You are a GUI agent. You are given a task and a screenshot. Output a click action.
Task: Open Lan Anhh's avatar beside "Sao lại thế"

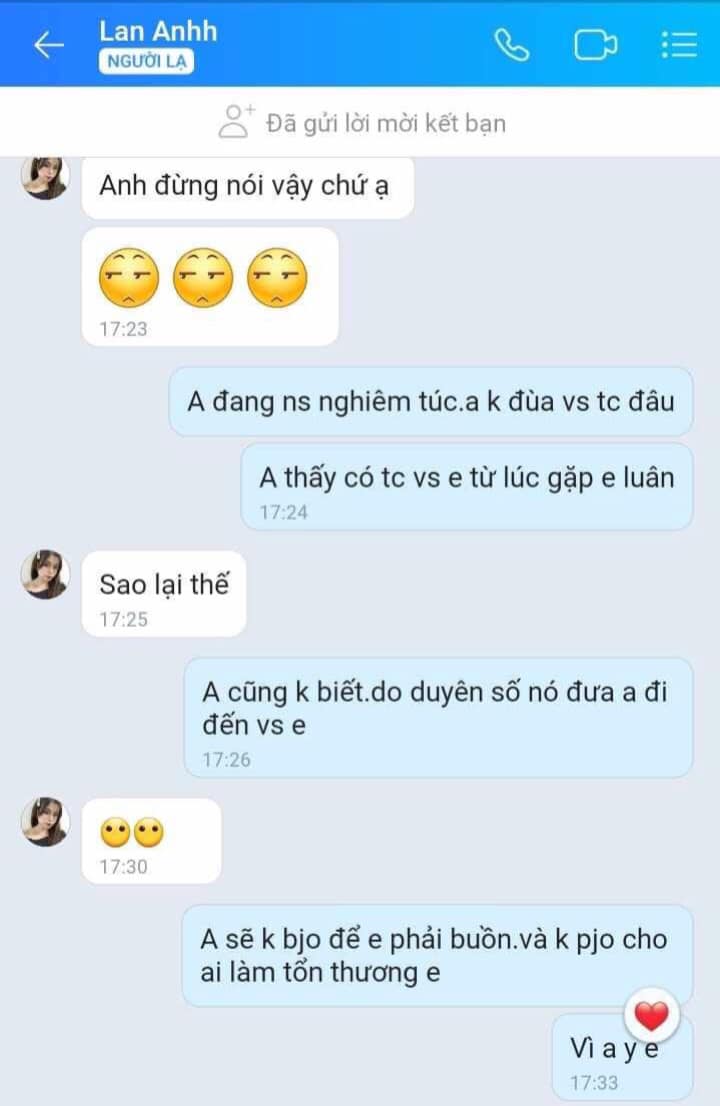[x=45, y=574]
